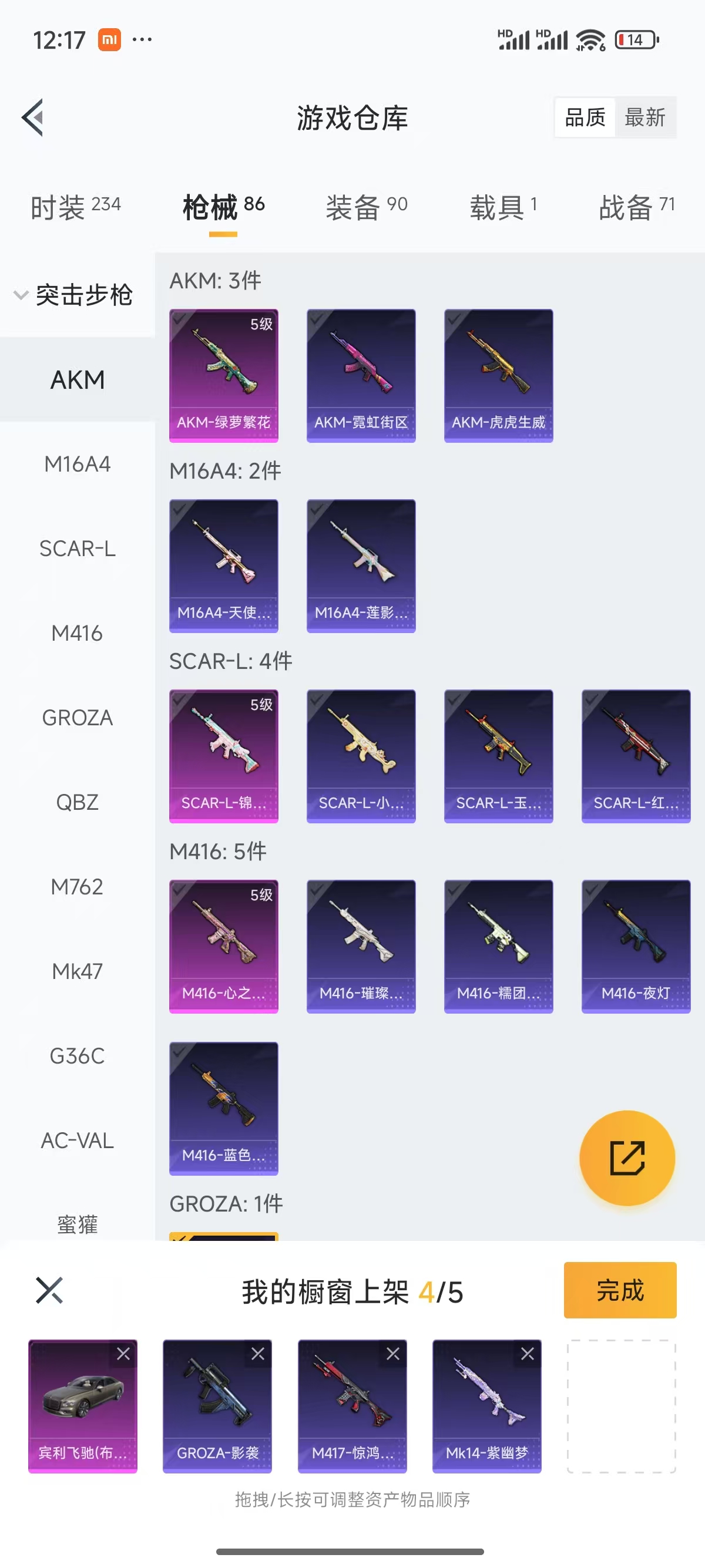The width and height of the screenshot is (705, 1568).
Task: Sort items by 品质
Action: point(585,117)
